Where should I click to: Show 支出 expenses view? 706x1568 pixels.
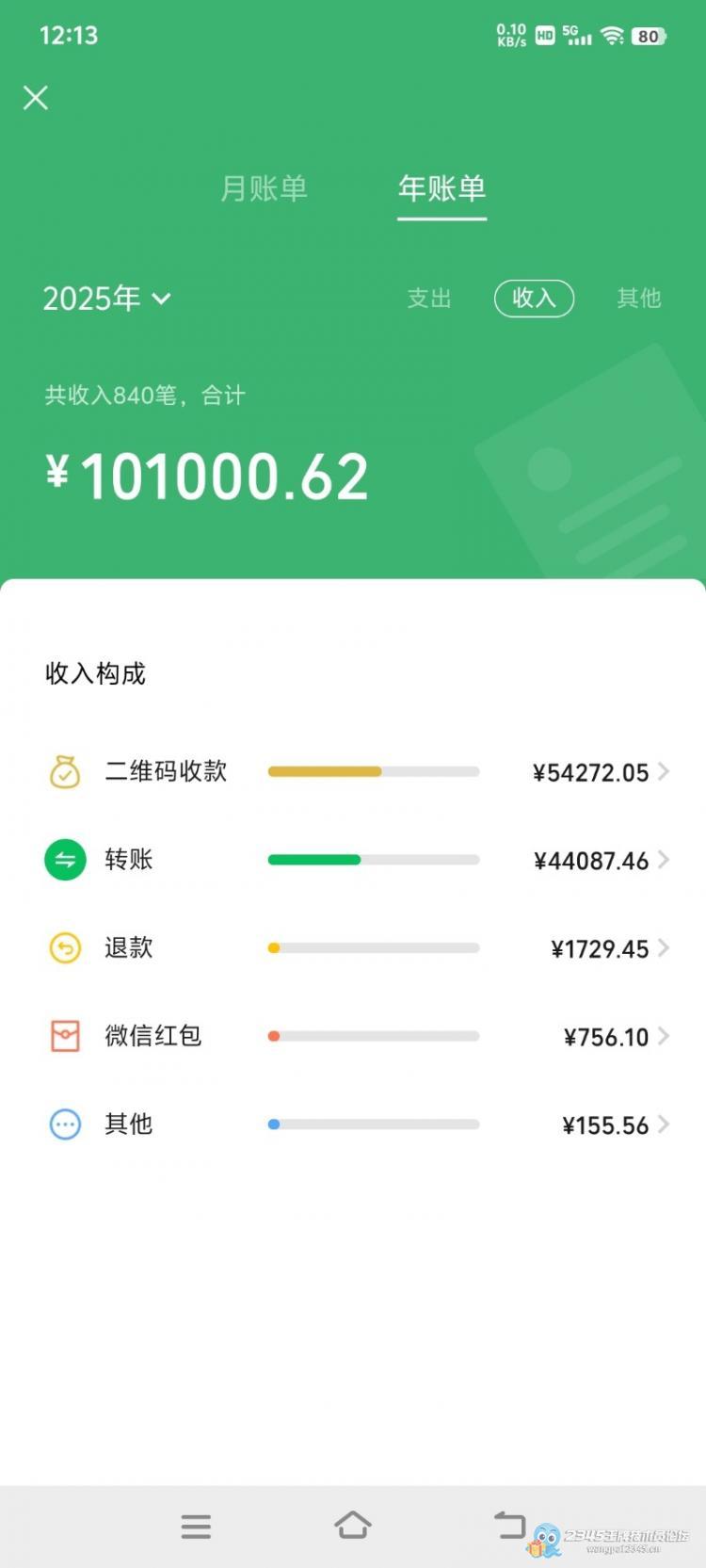[429, 299]
